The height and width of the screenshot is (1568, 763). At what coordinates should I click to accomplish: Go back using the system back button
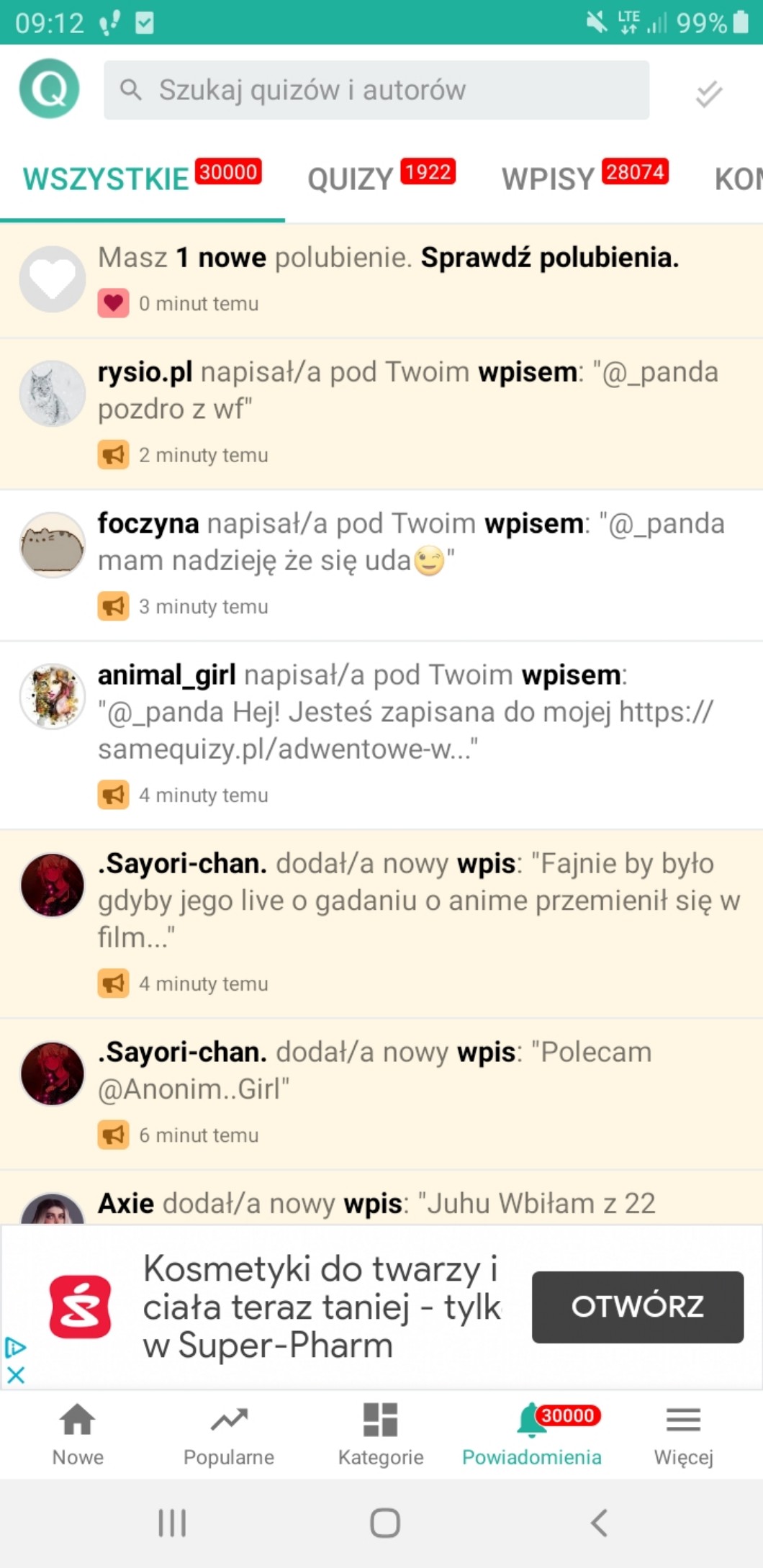[x=599, y=1523]
